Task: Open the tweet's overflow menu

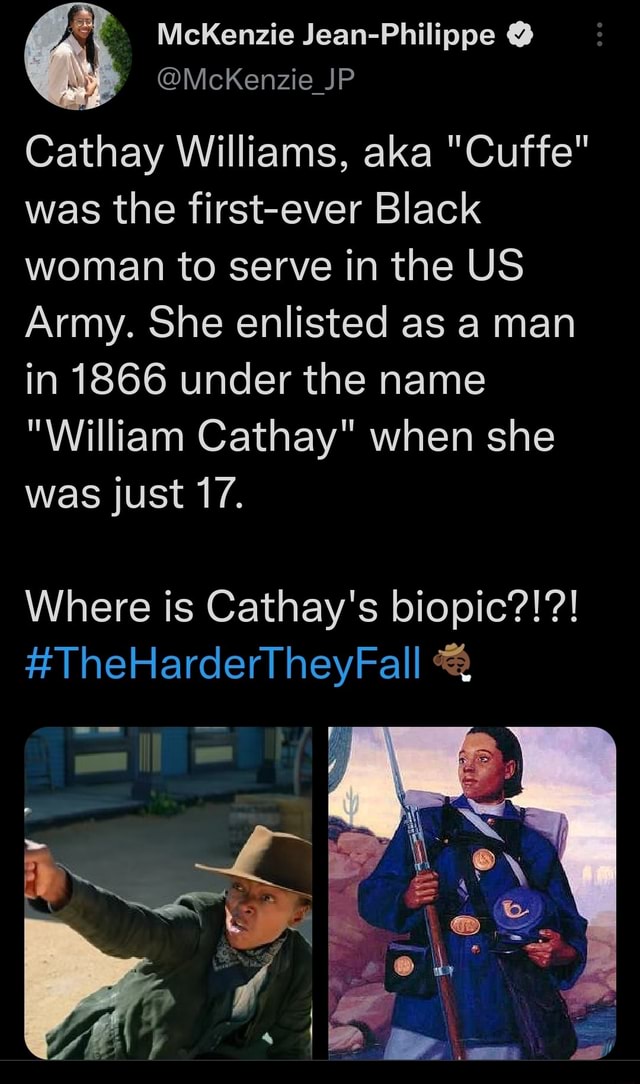Action: pos(598,37)
